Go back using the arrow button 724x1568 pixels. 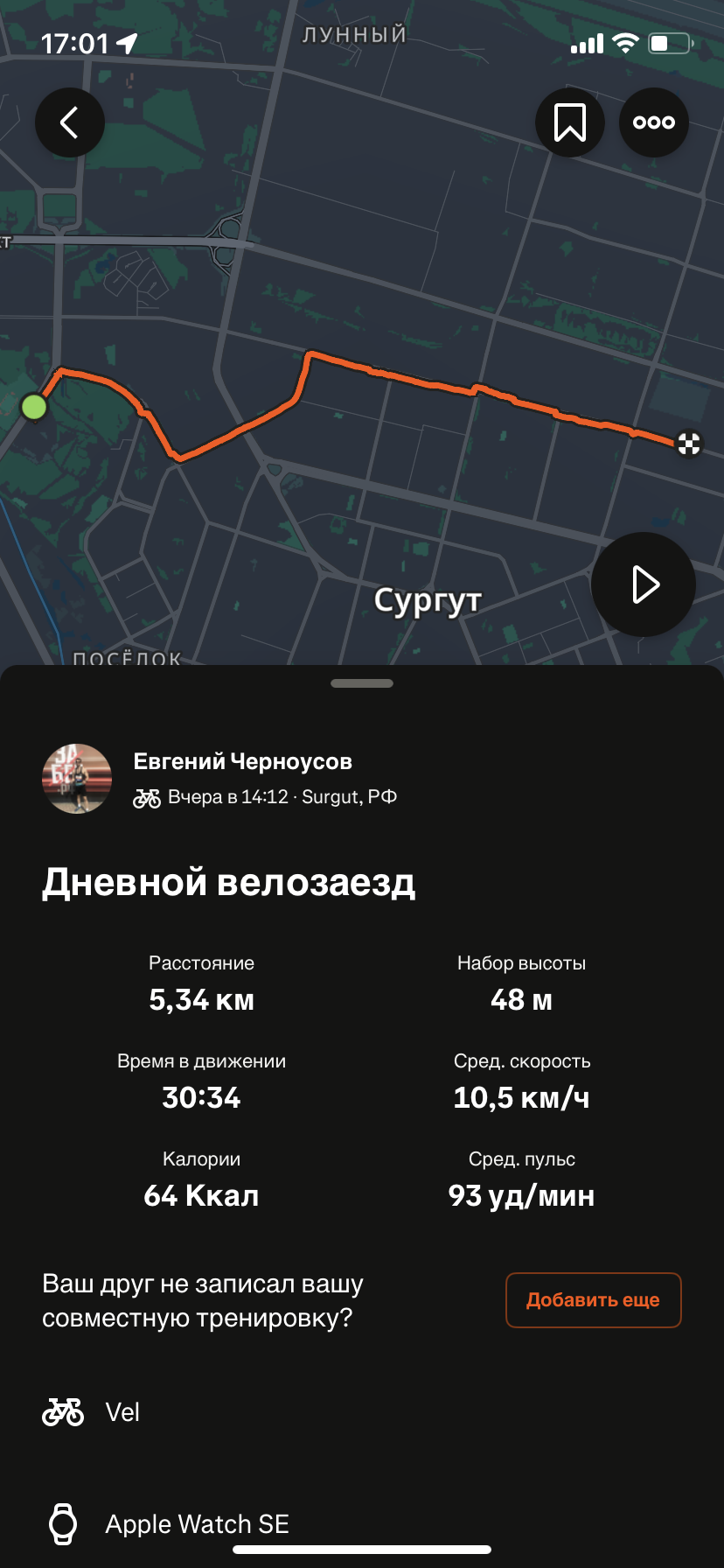click(70, 122)
